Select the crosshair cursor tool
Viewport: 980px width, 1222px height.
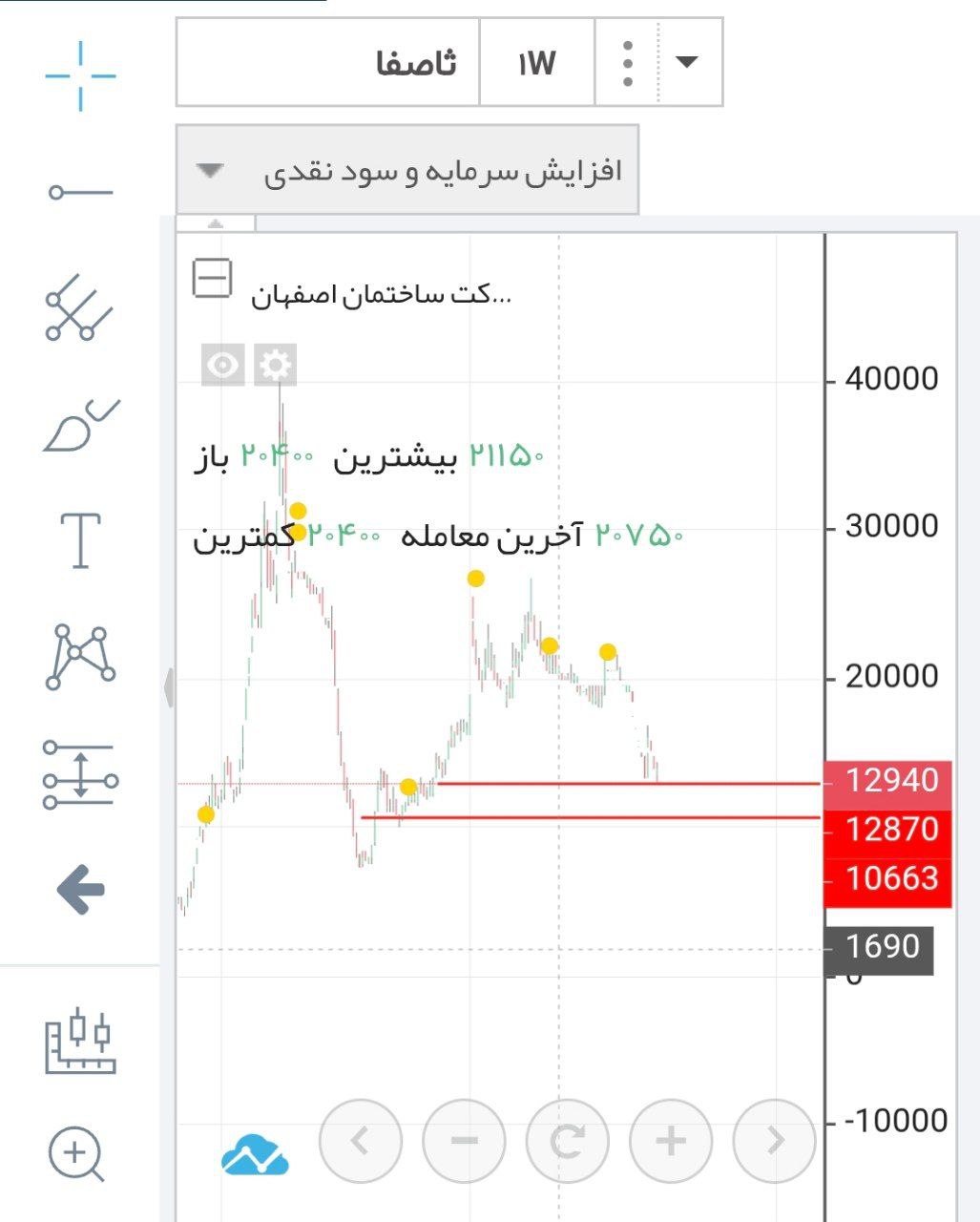coord(80,75)
